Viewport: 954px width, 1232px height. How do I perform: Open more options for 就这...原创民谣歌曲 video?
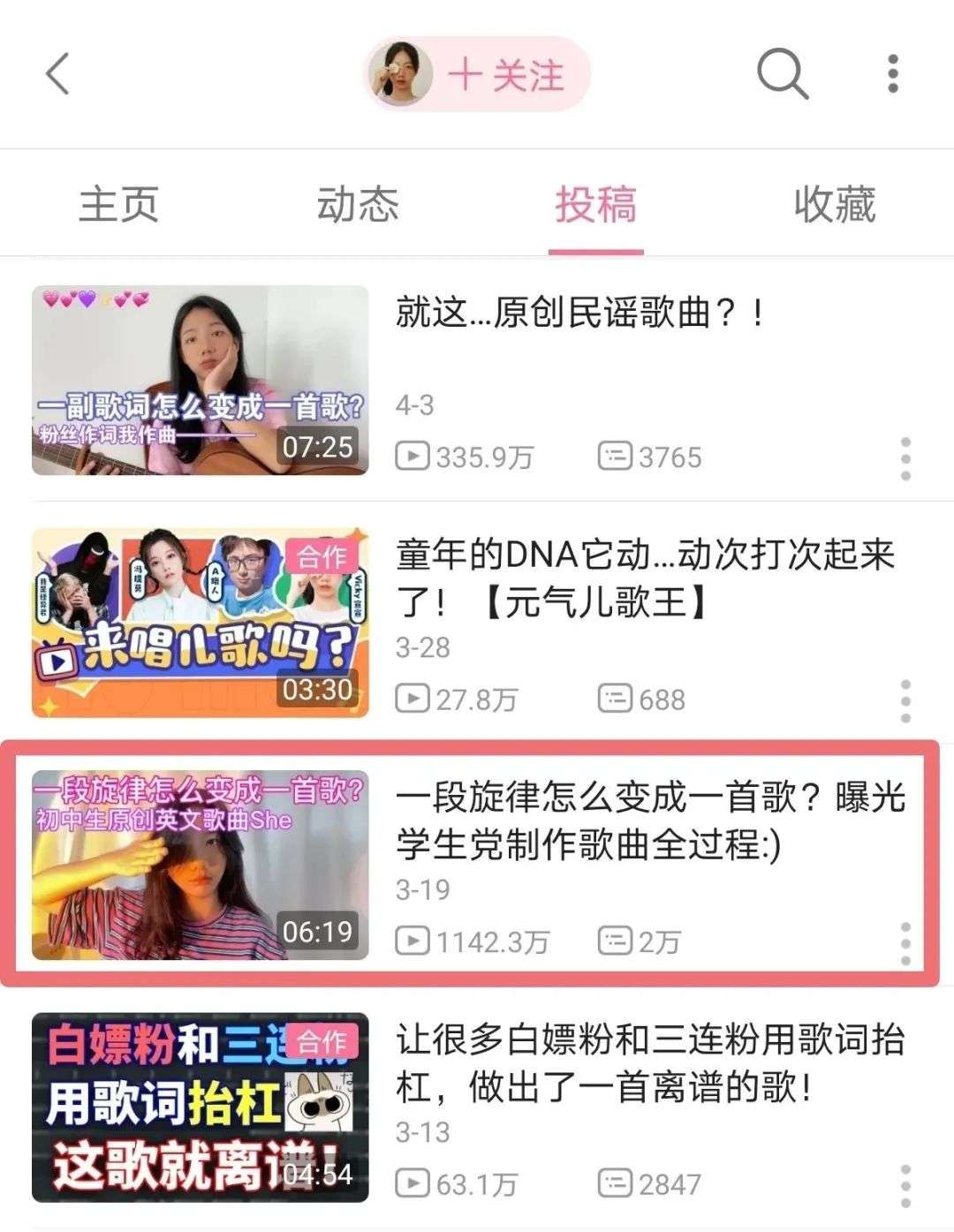coord(905,458)
